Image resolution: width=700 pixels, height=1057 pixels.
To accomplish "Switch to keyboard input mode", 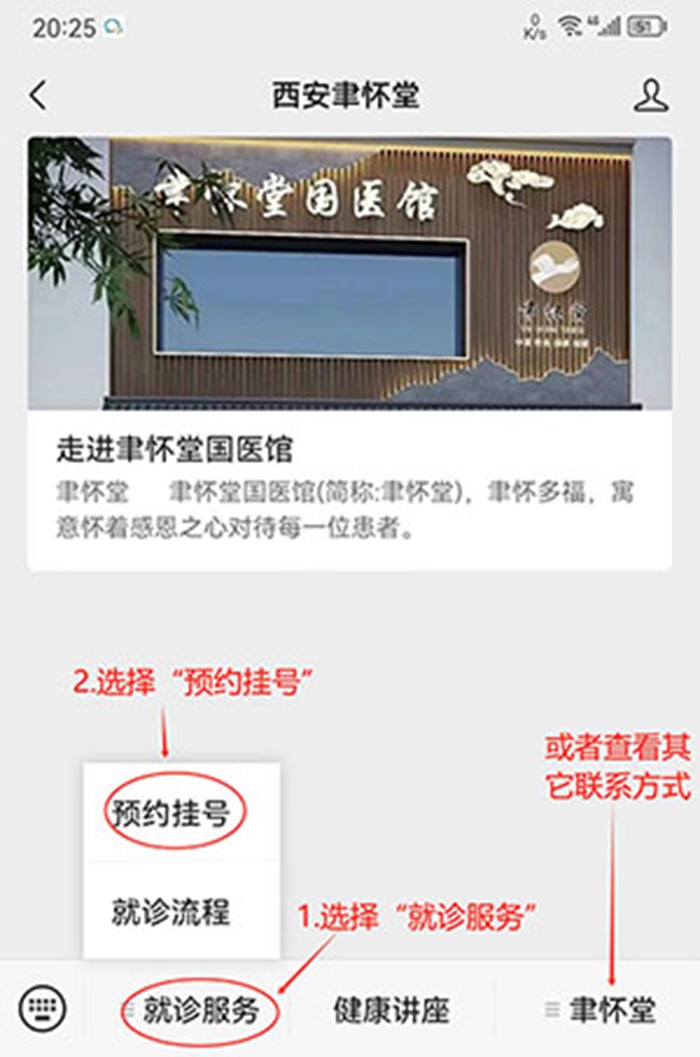I will [43, 1008].
